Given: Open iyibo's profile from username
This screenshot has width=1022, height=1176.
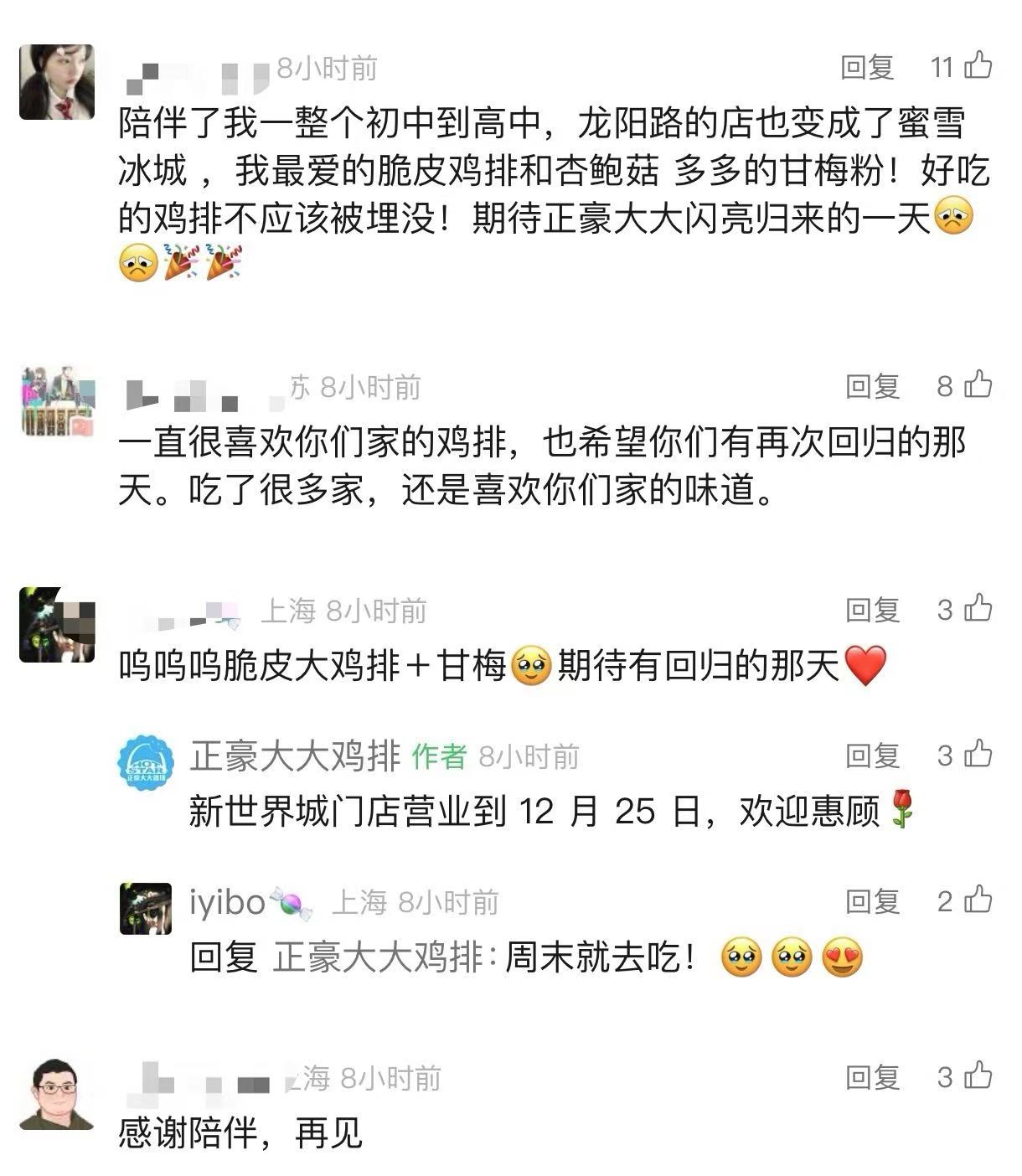Looking at the screenshot, I should click(x=228, y=902).
